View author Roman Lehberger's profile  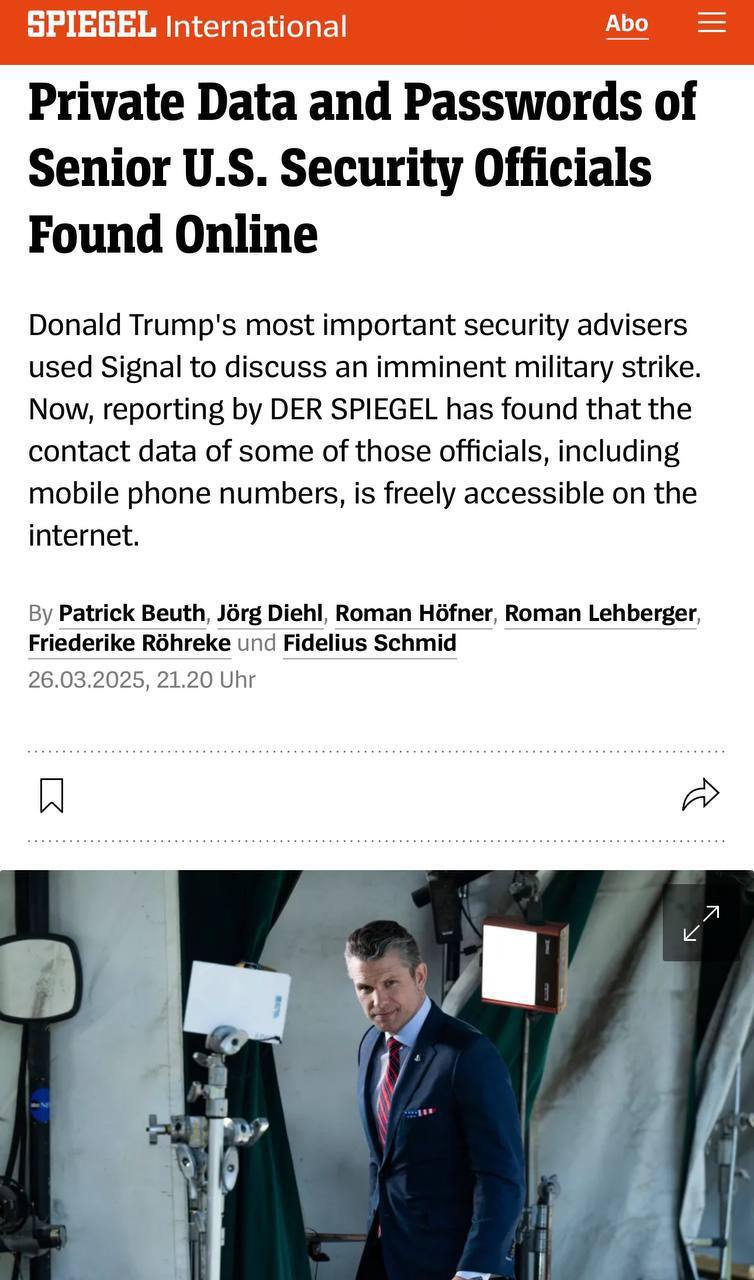pyautogui.click(x=600, y=613)
